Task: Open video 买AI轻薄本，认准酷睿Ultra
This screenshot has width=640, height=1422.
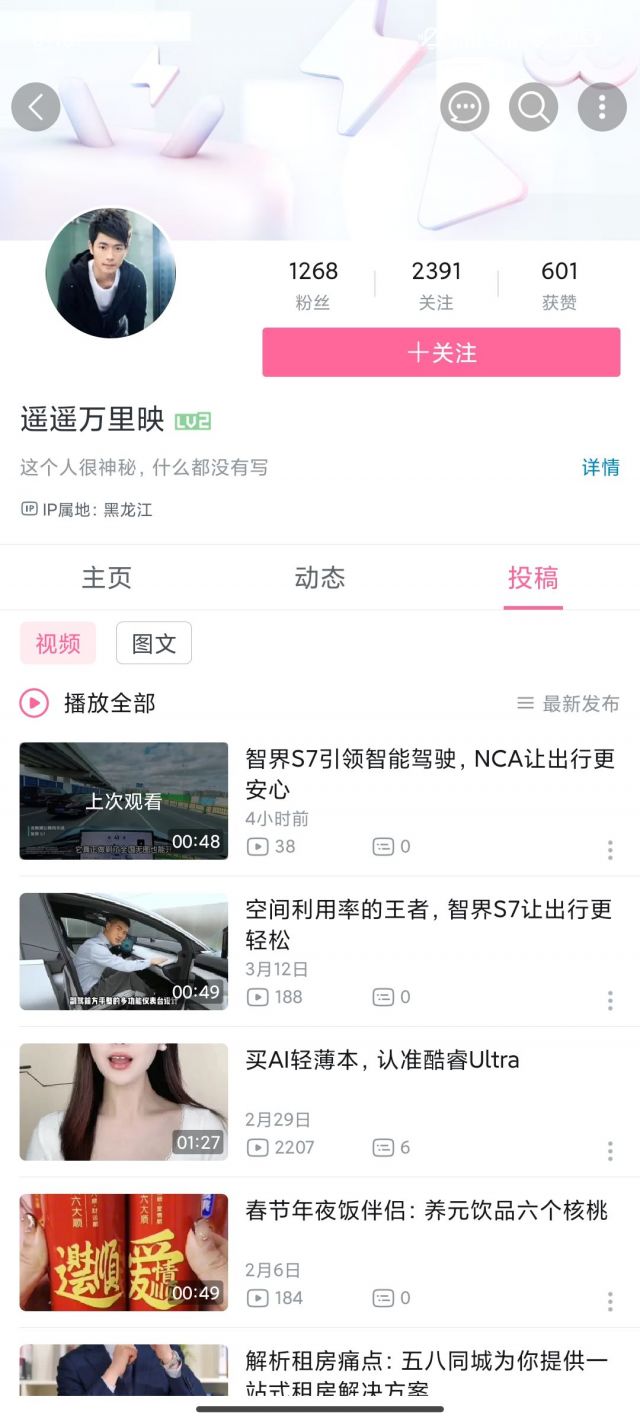Action: (382, 1060)
